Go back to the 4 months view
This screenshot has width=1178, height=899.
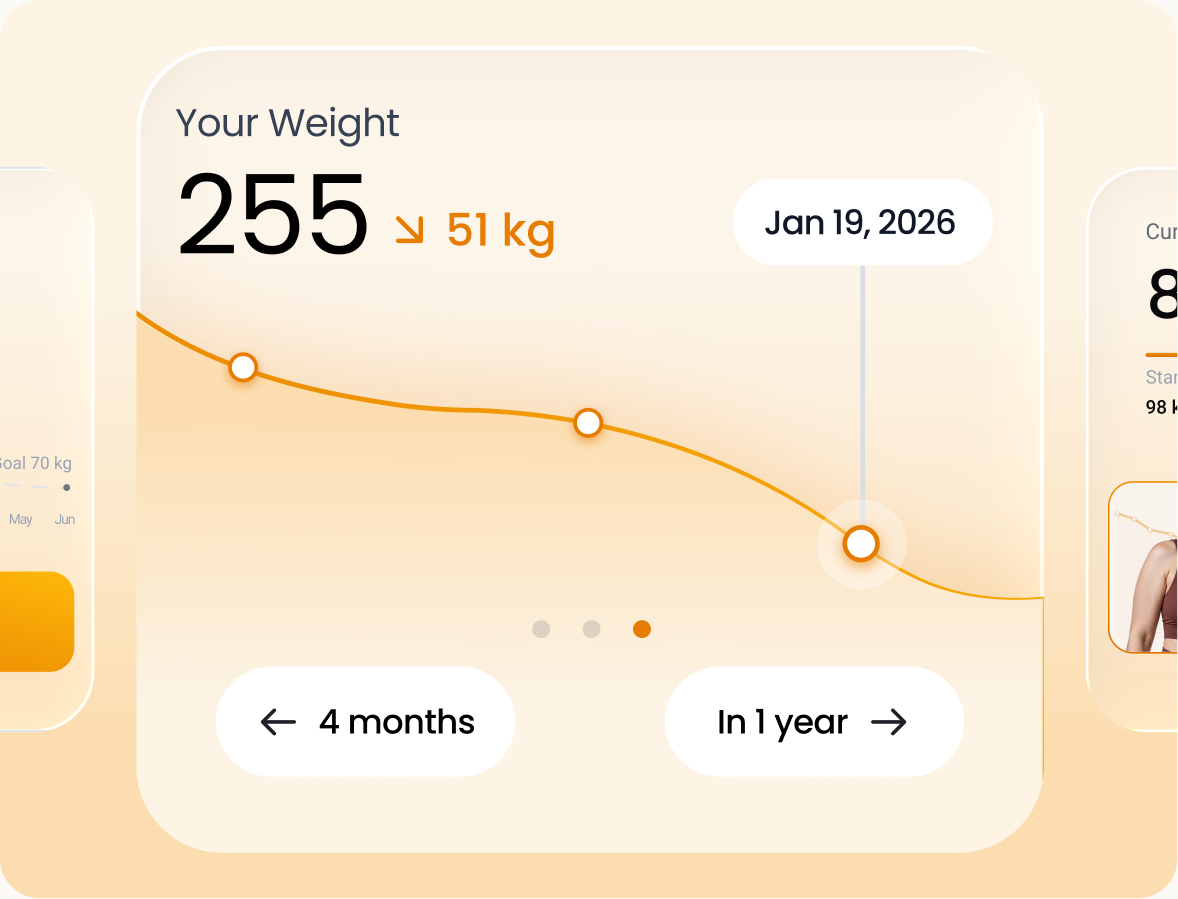coord(365,721)
